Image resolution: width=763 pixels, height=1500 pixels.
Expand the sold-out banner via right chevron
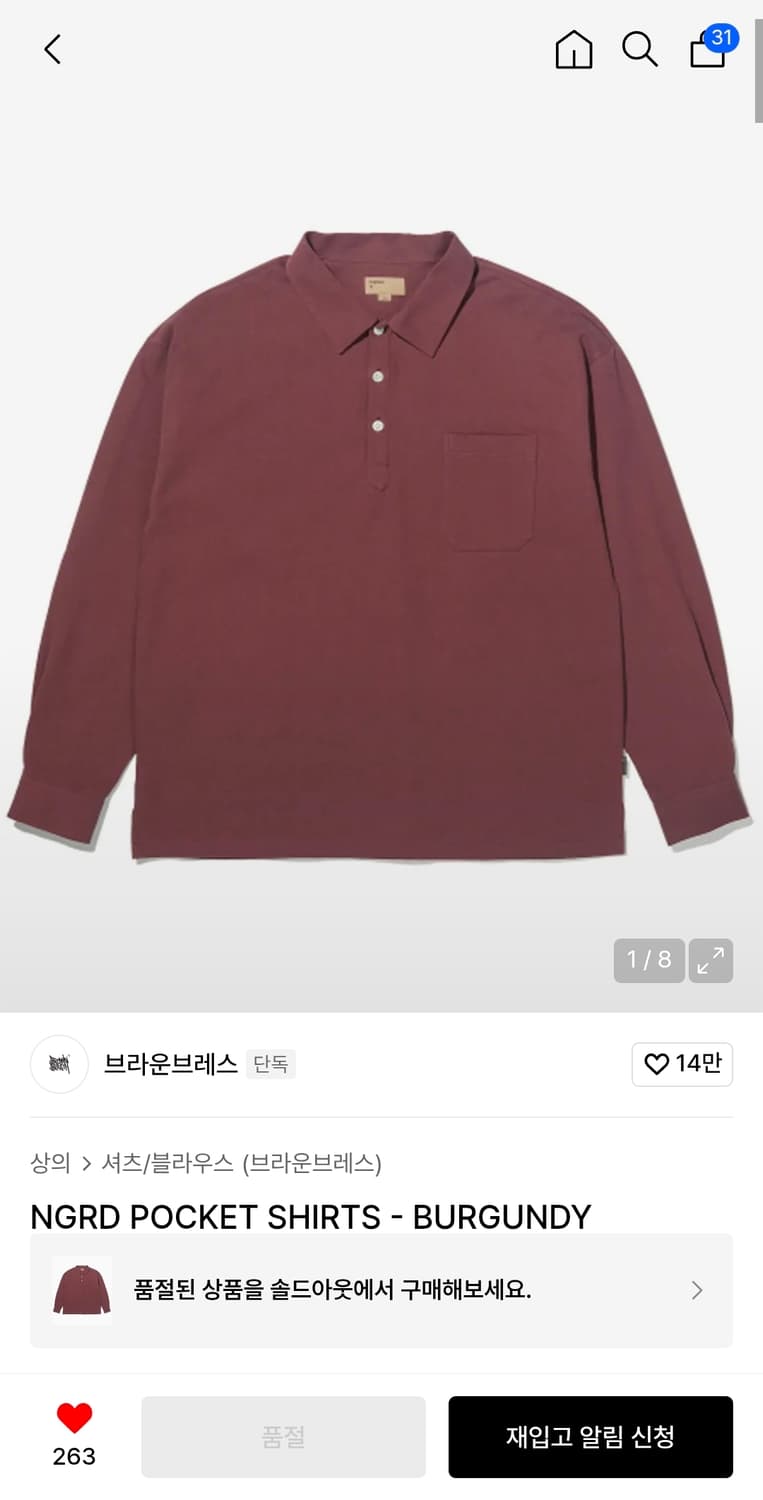[x=696, y=1290]
